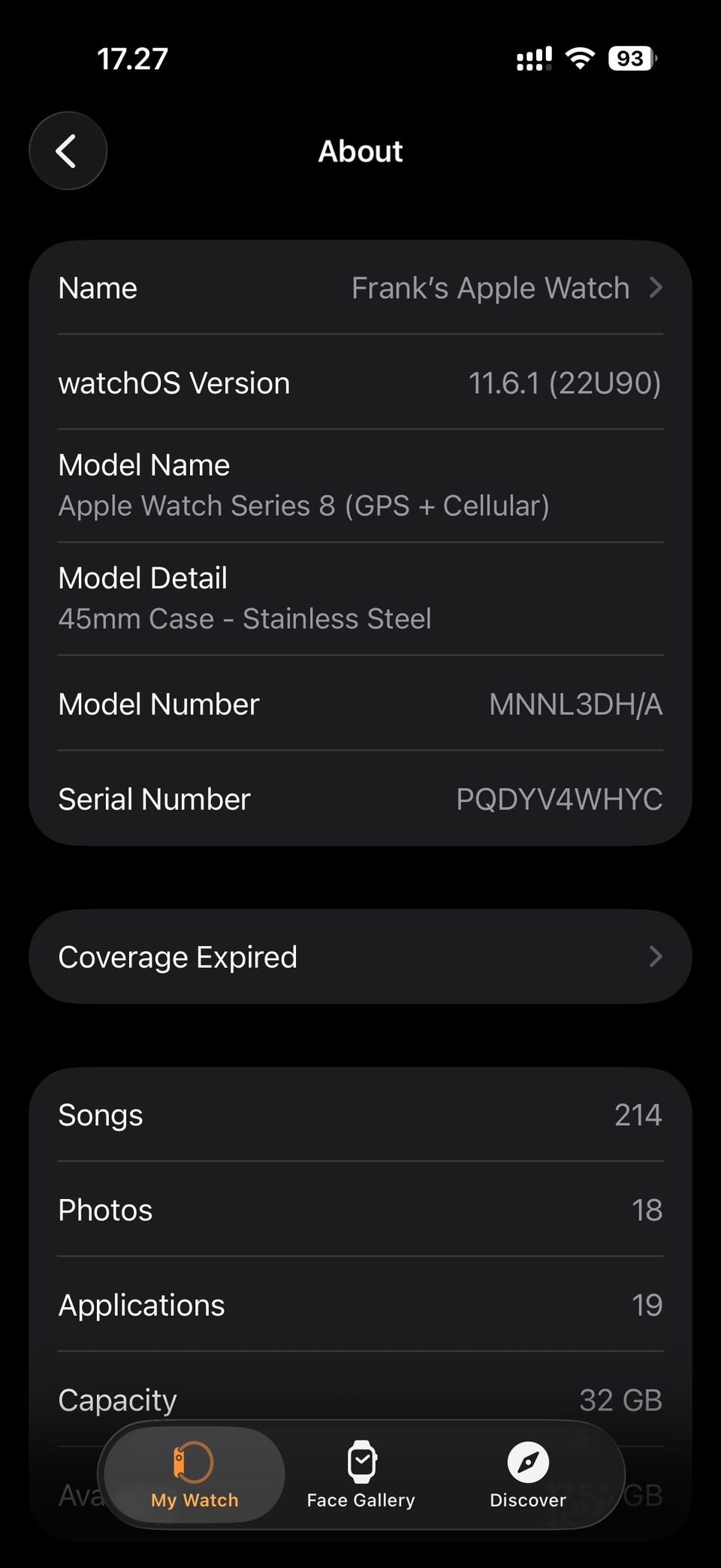Tap the Serial Number row to toggle its value
The height and width of the screenshot is (1568, 721).
360,799
